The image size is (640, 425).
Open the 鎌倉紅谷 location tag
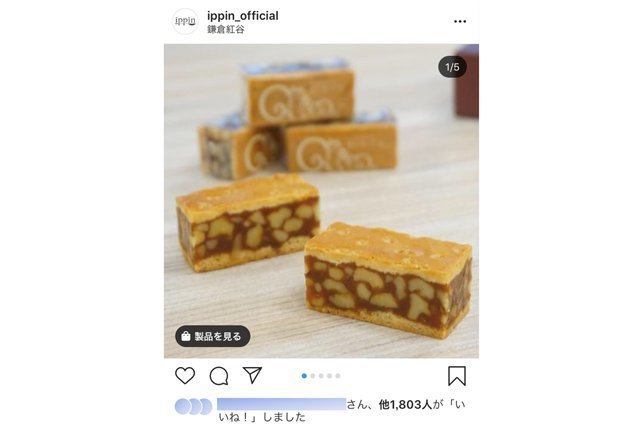(225, 30)
